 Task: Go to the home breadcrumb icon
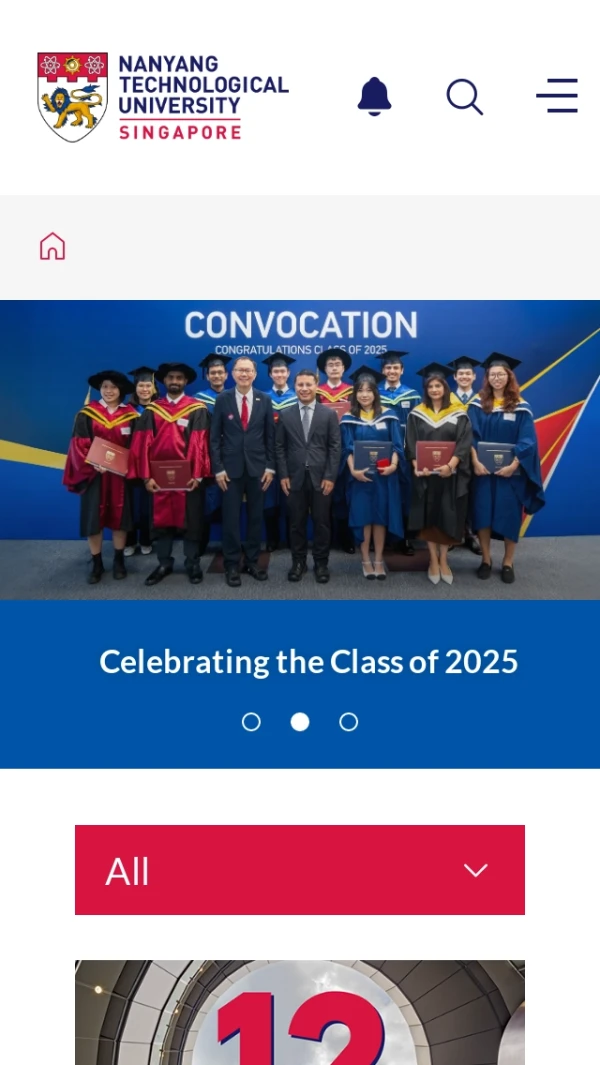(x=52, y=246)
